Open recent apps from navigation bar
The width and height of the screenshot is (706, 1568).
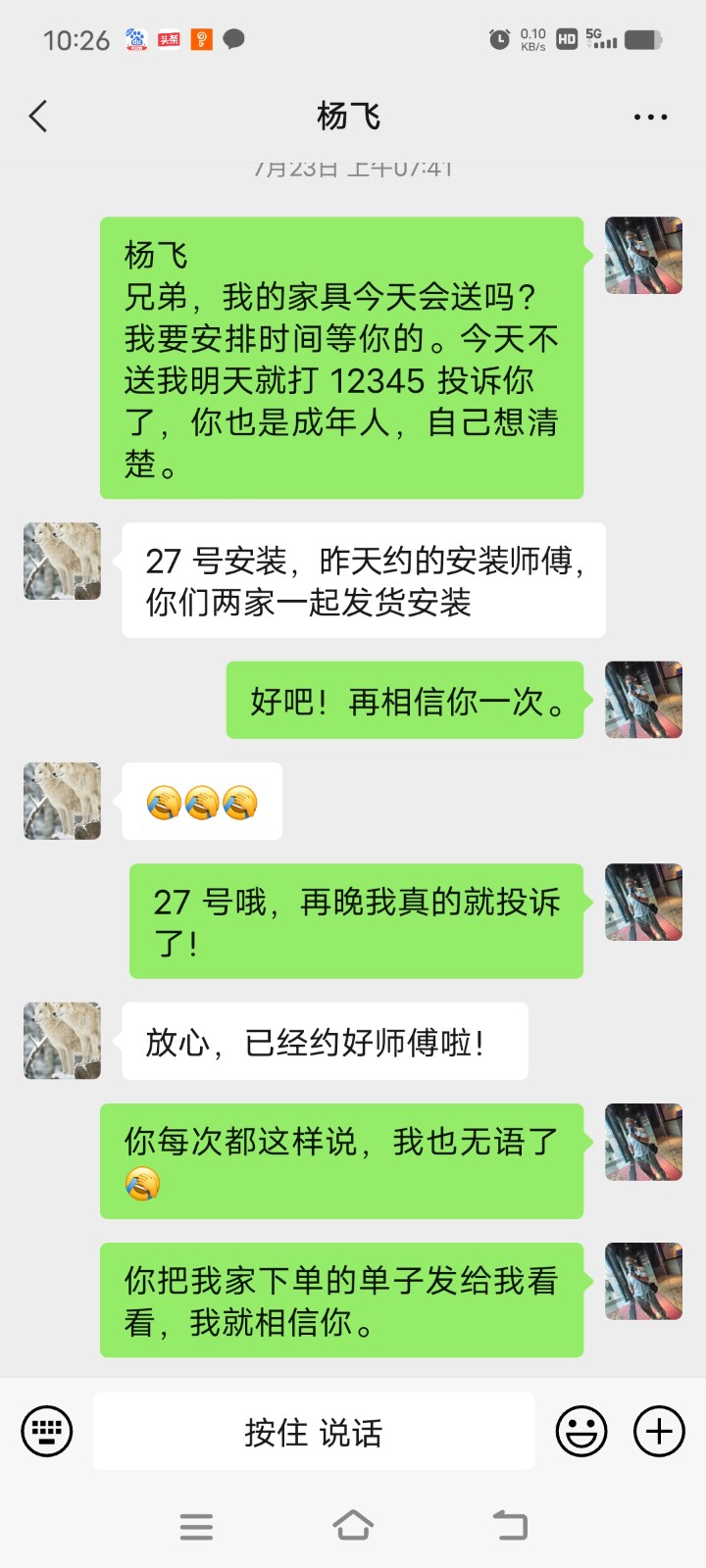tap(196, 1526)
